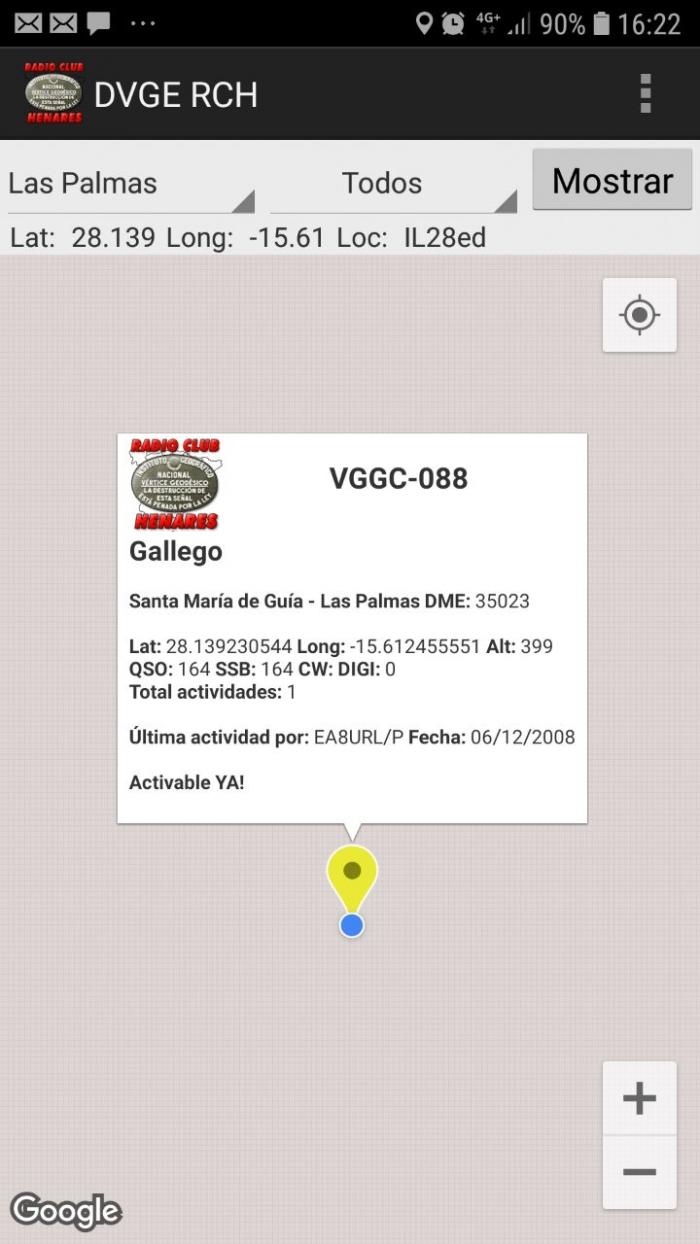
Task: Center map on my location
Action: pos(639,315)
